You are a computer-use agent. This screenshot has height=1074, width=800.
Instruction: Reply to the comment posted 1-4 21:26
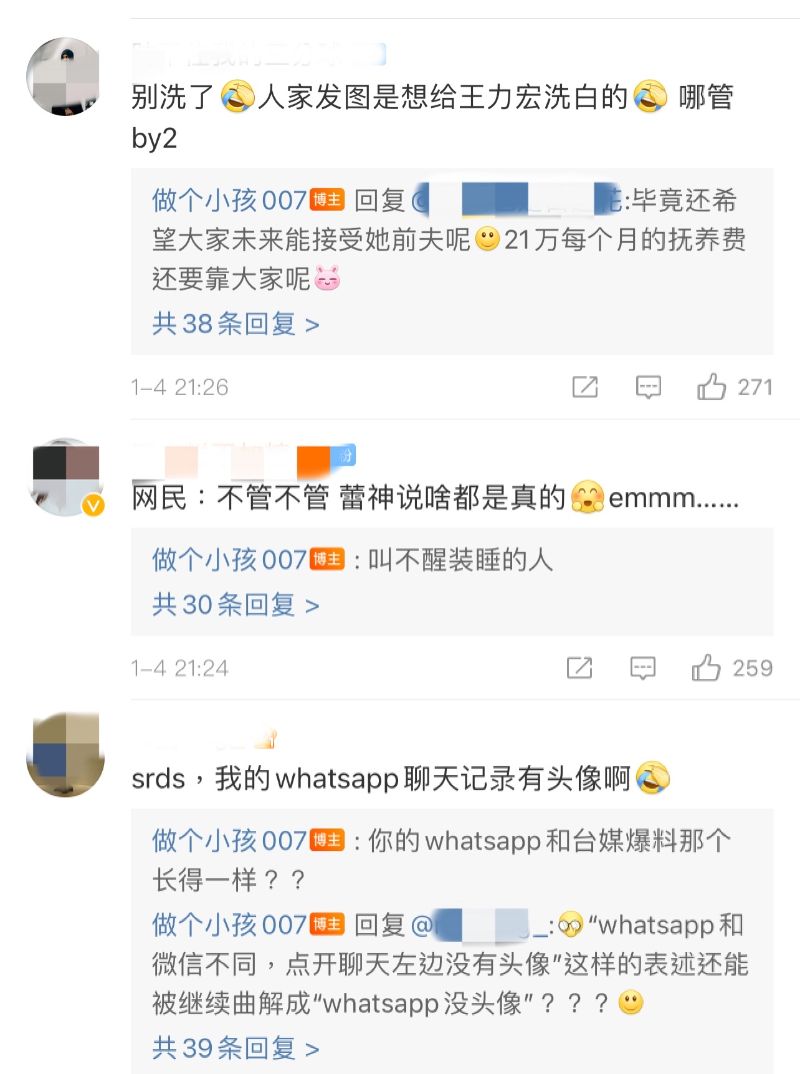(x=649, y=386)
